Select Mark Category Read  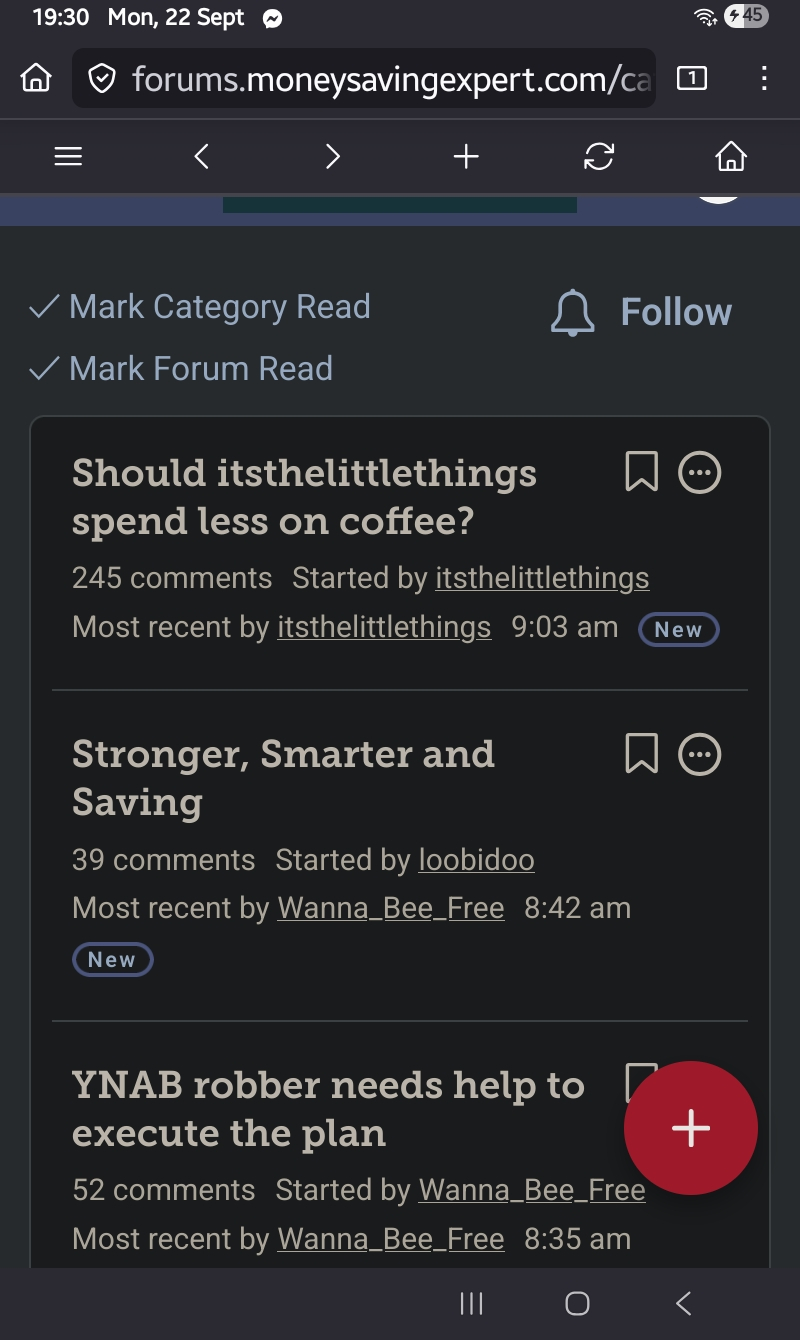[x=200, y=306]
